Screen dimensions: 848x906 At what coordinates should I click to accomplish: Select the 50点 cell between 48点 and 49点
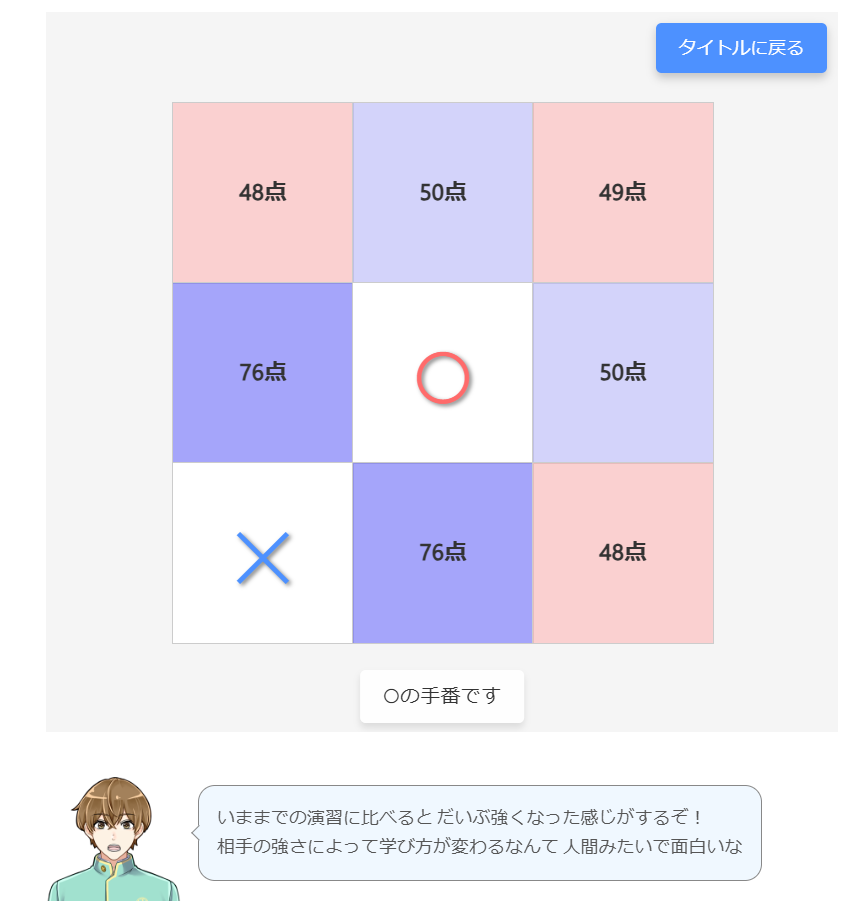click(x=442, y=192)
